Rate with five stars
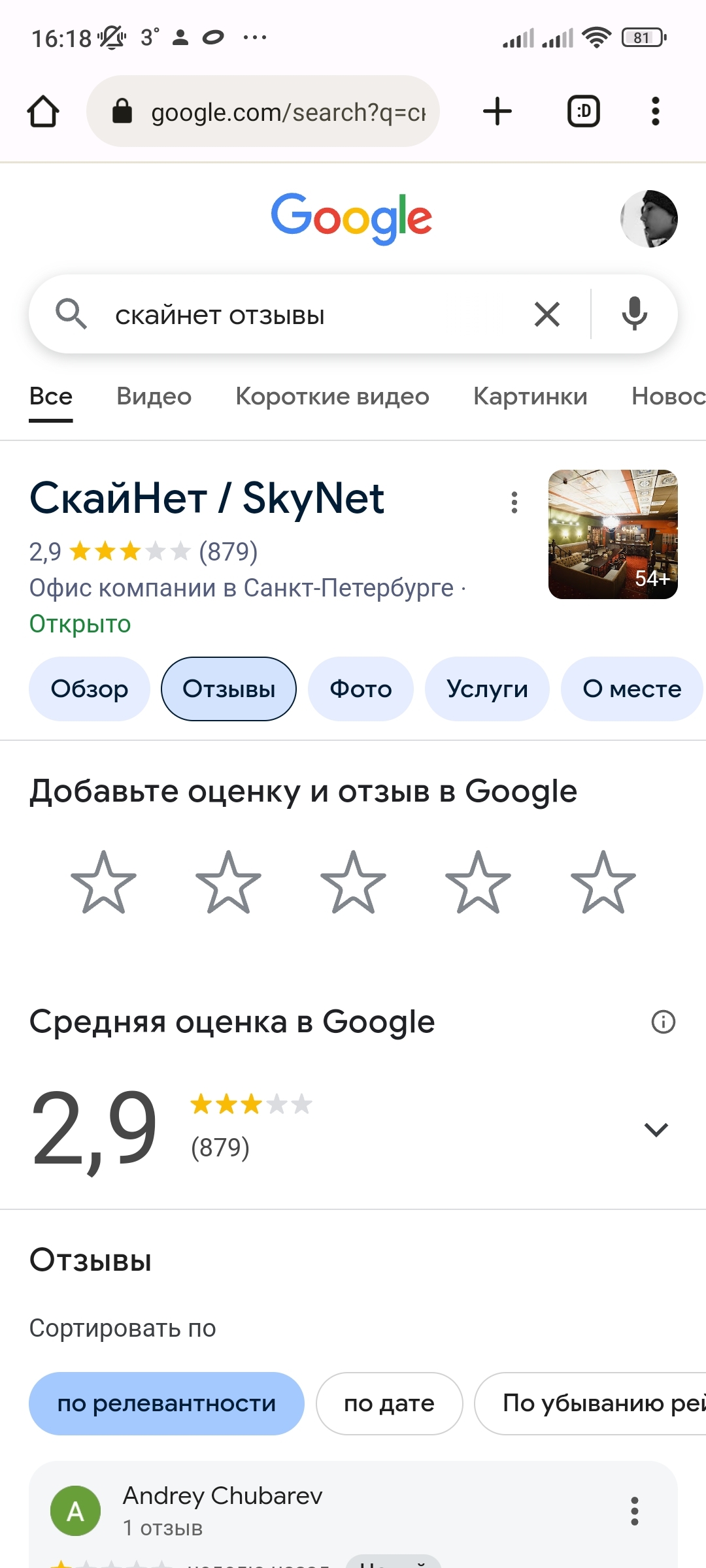Viewport: 706px width, 1568px height. coord(603,883)
